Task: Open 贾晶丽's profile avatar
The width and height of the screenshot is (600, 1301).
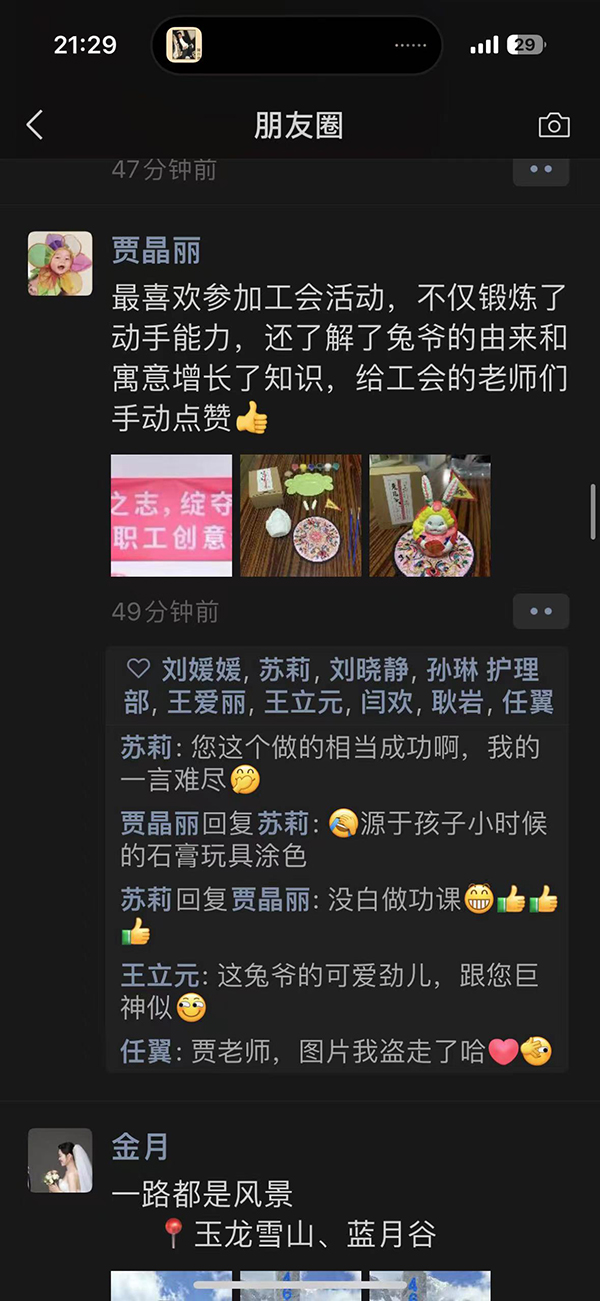Action: [60, 264]
